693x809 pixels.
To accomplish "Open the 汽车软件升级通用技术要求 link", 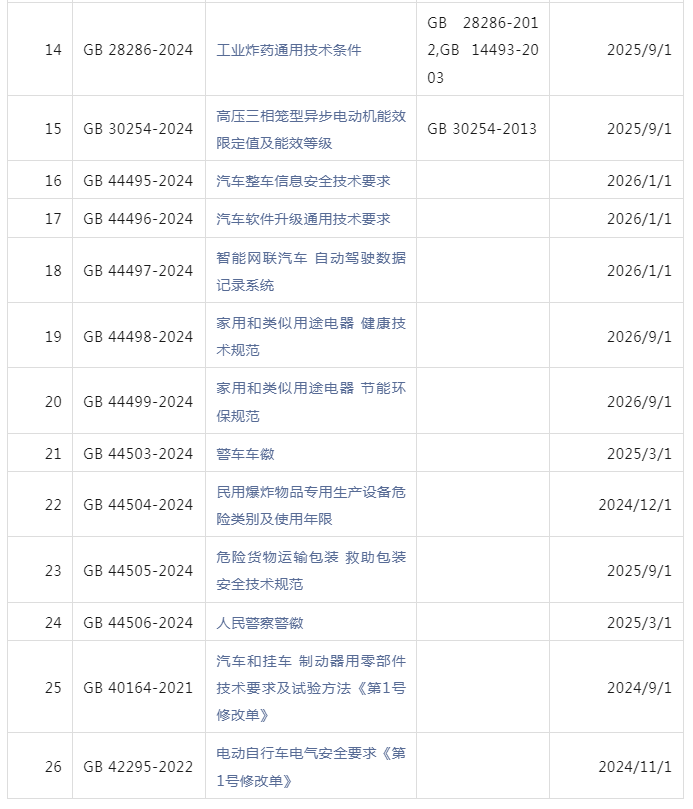I will pyautogui.click(x=303, y=218).
